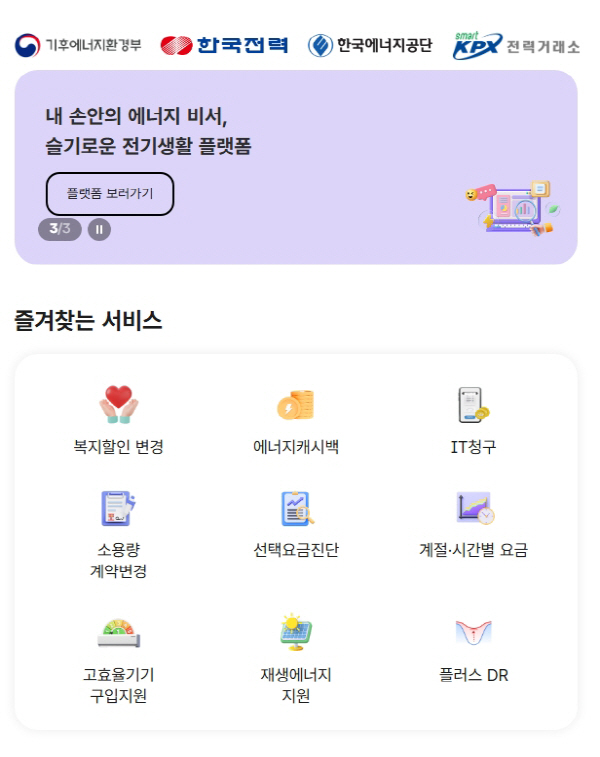The image size is (600, 757).
Task: Select 소용량 계약변경
Action: [118, 535]
